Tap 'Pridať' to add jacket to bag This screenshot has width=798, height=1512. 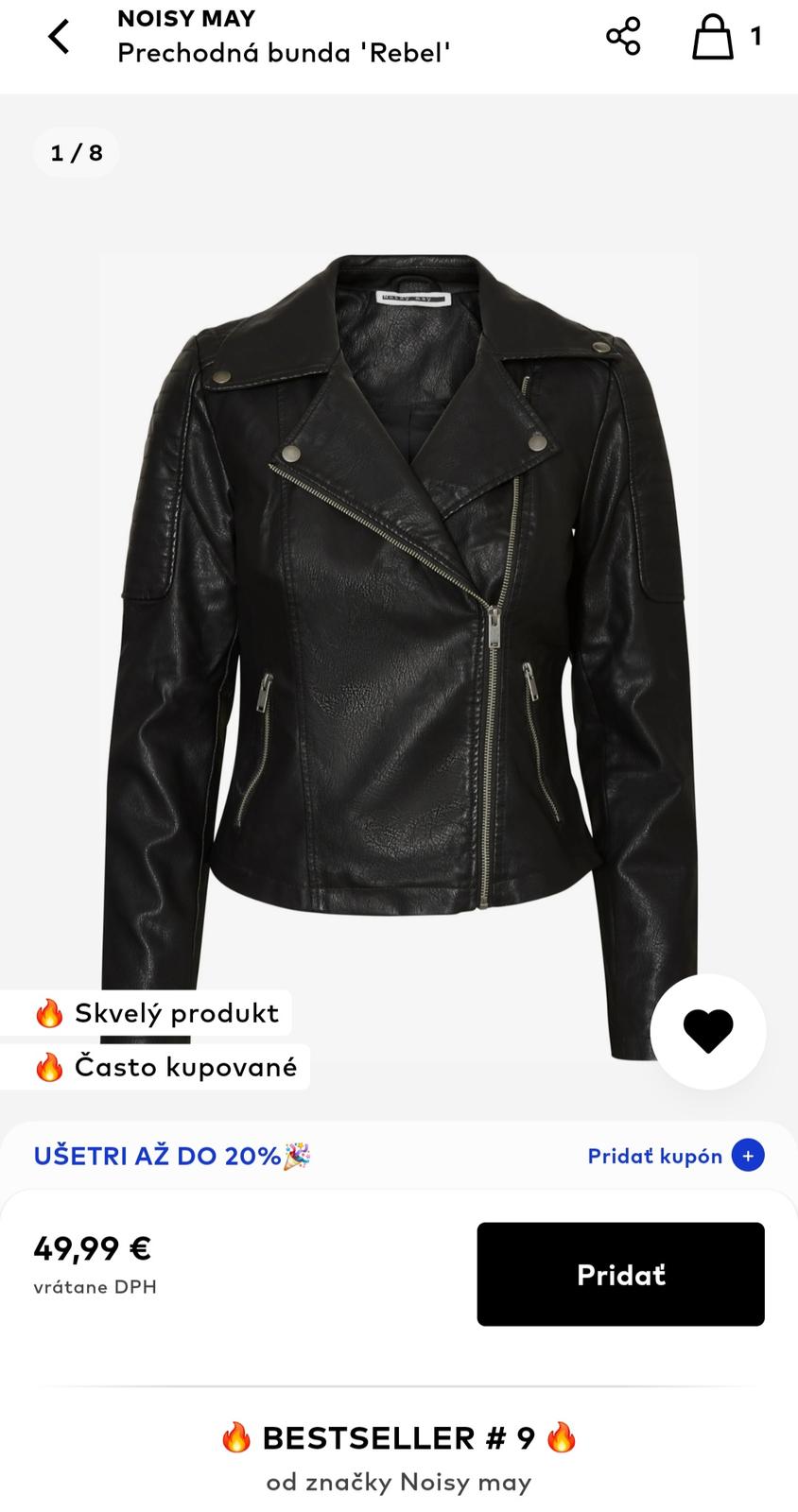point(620,1274)
